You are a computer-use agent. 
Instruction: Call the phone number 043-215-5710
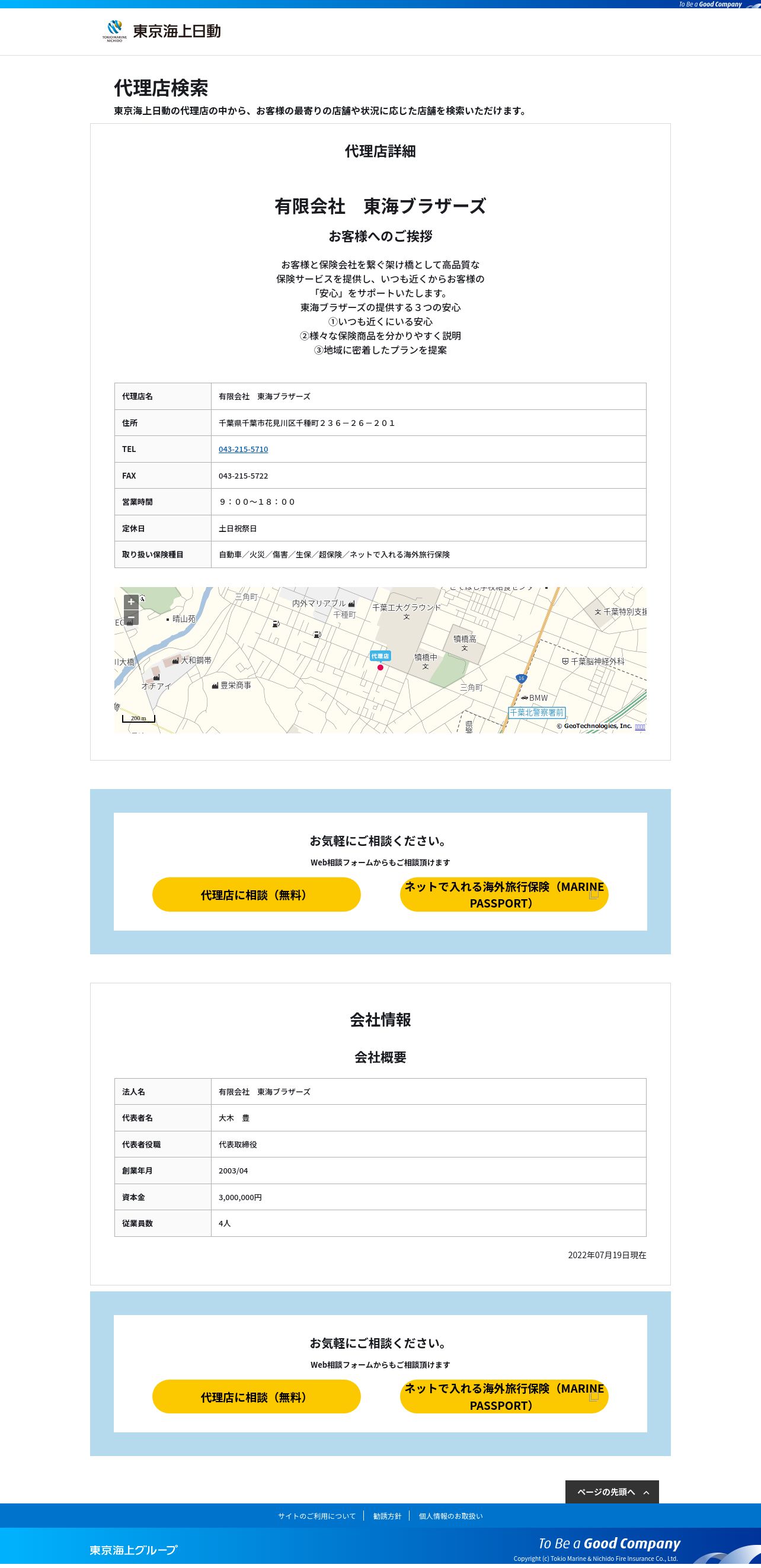[x=243, y=449]
